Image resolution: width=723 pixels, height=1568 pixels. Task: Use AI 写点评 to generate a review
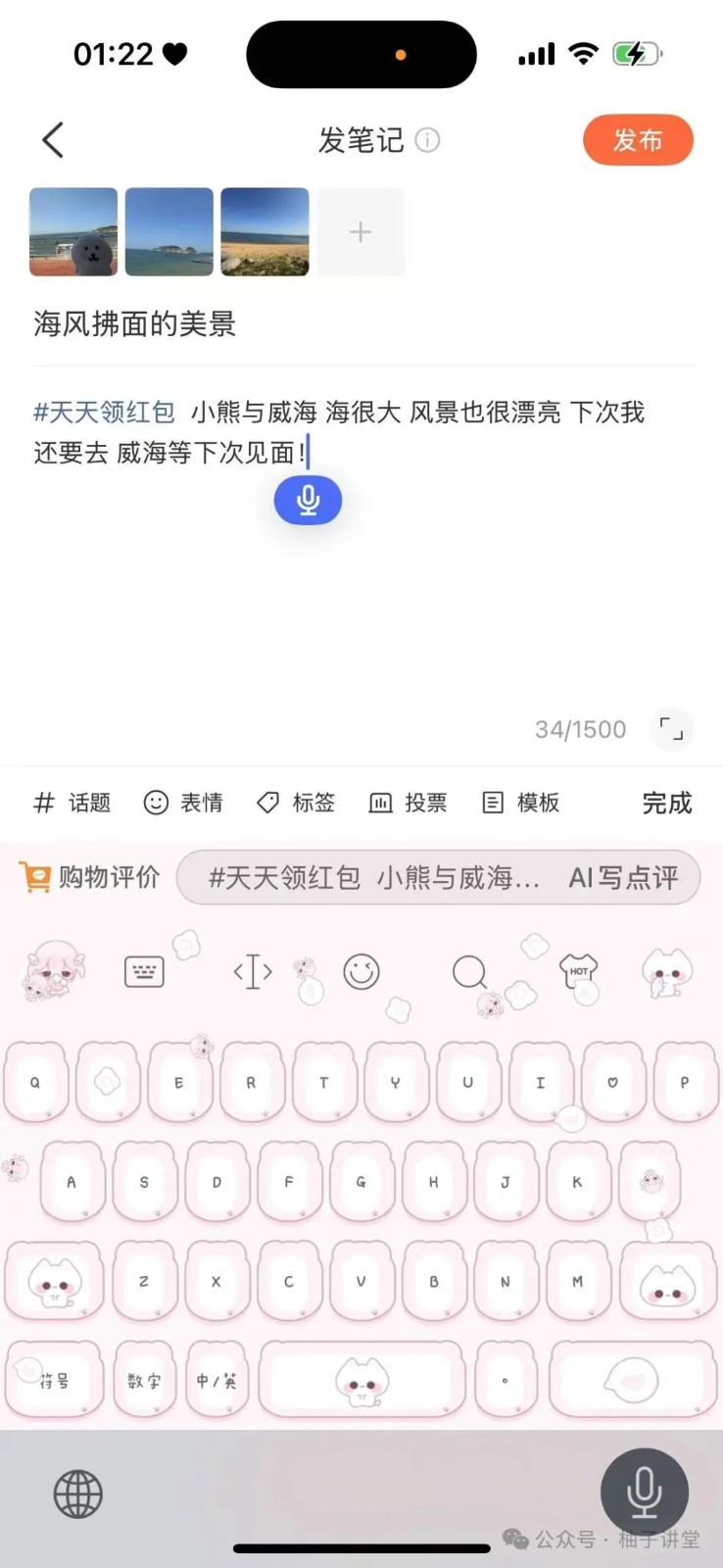621,877
